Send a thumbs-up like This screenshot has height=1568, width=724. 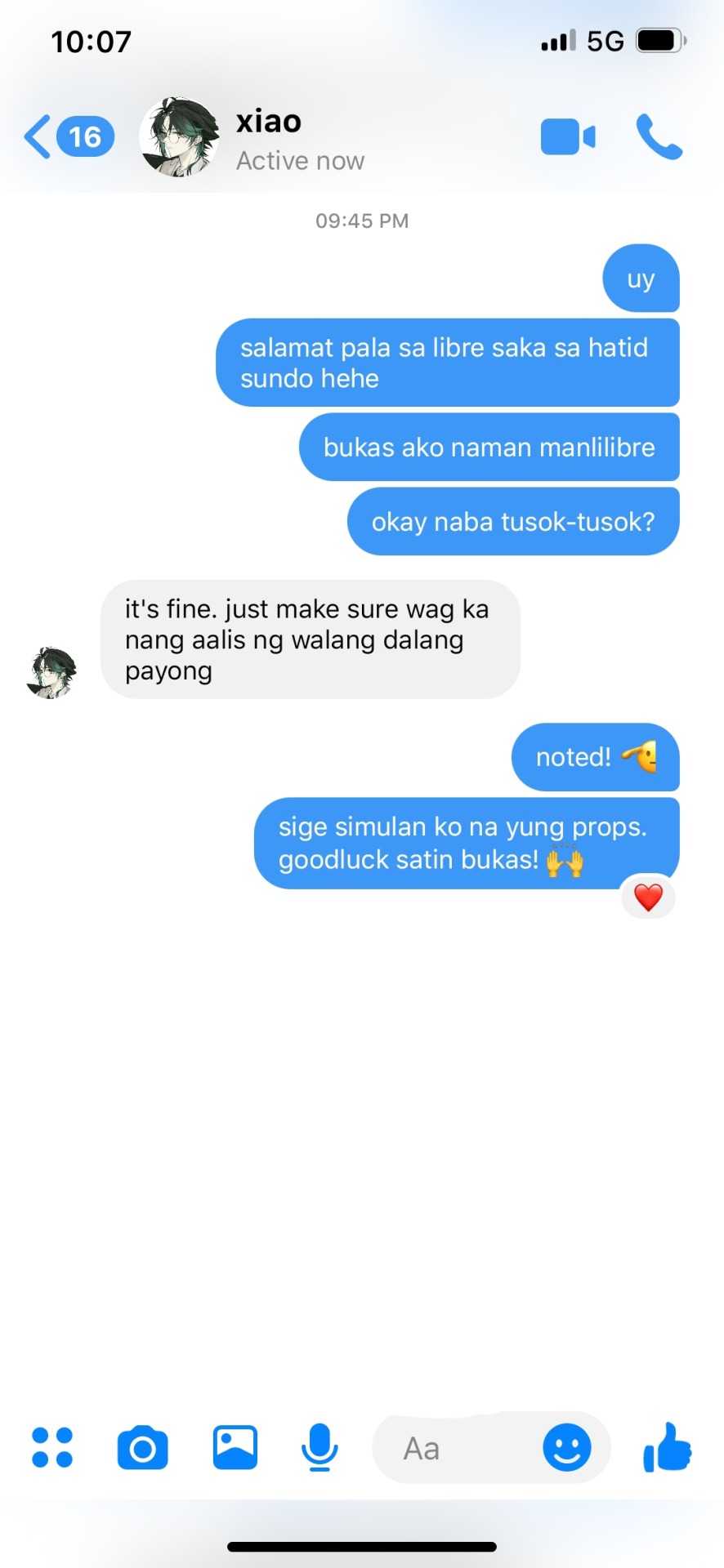pos(667,1448)
